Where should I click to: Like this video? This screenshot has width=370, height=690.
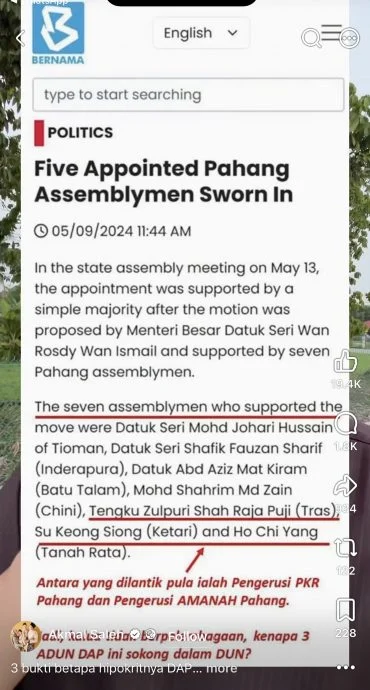[x=345, y=362]
